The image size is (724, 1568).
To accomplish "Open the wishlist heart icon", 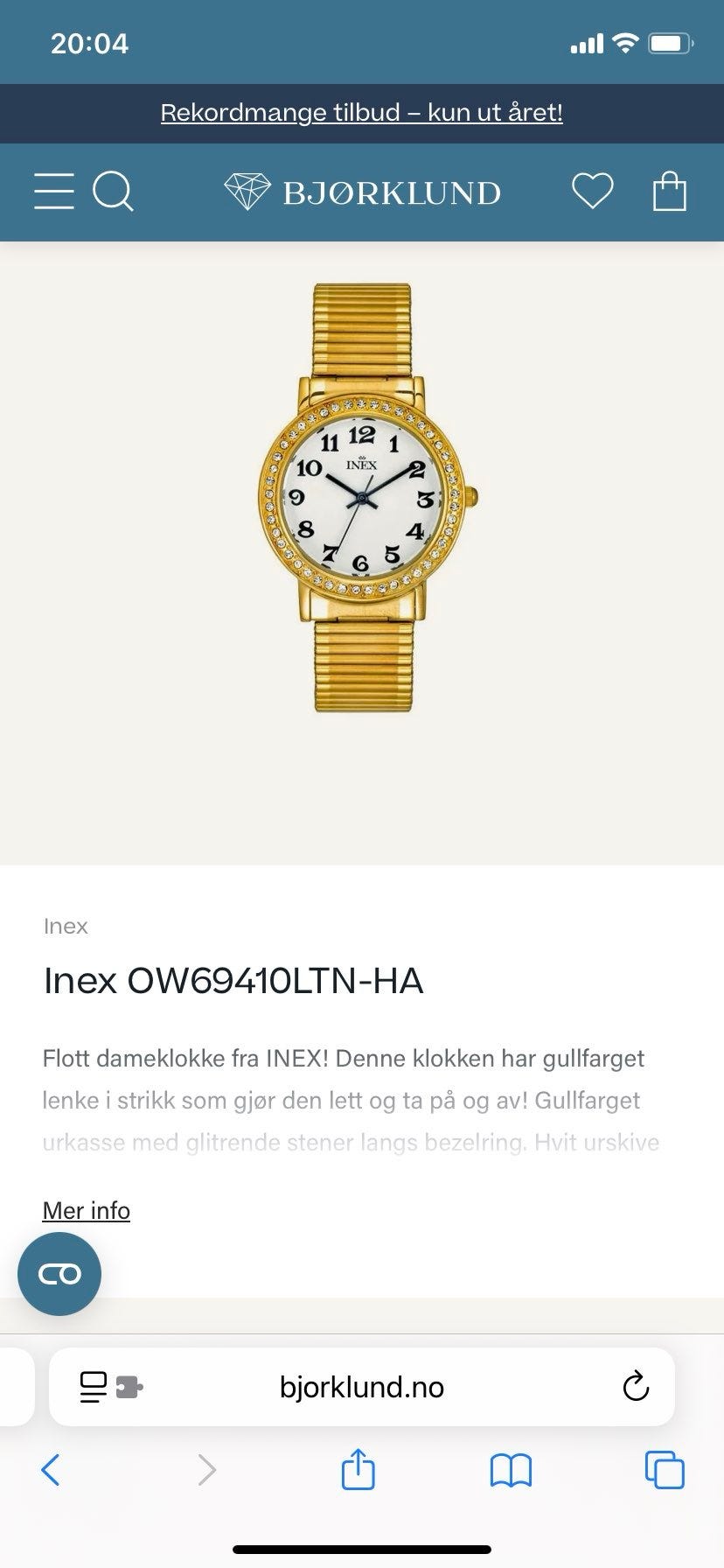I will click(x=593, y=191).
